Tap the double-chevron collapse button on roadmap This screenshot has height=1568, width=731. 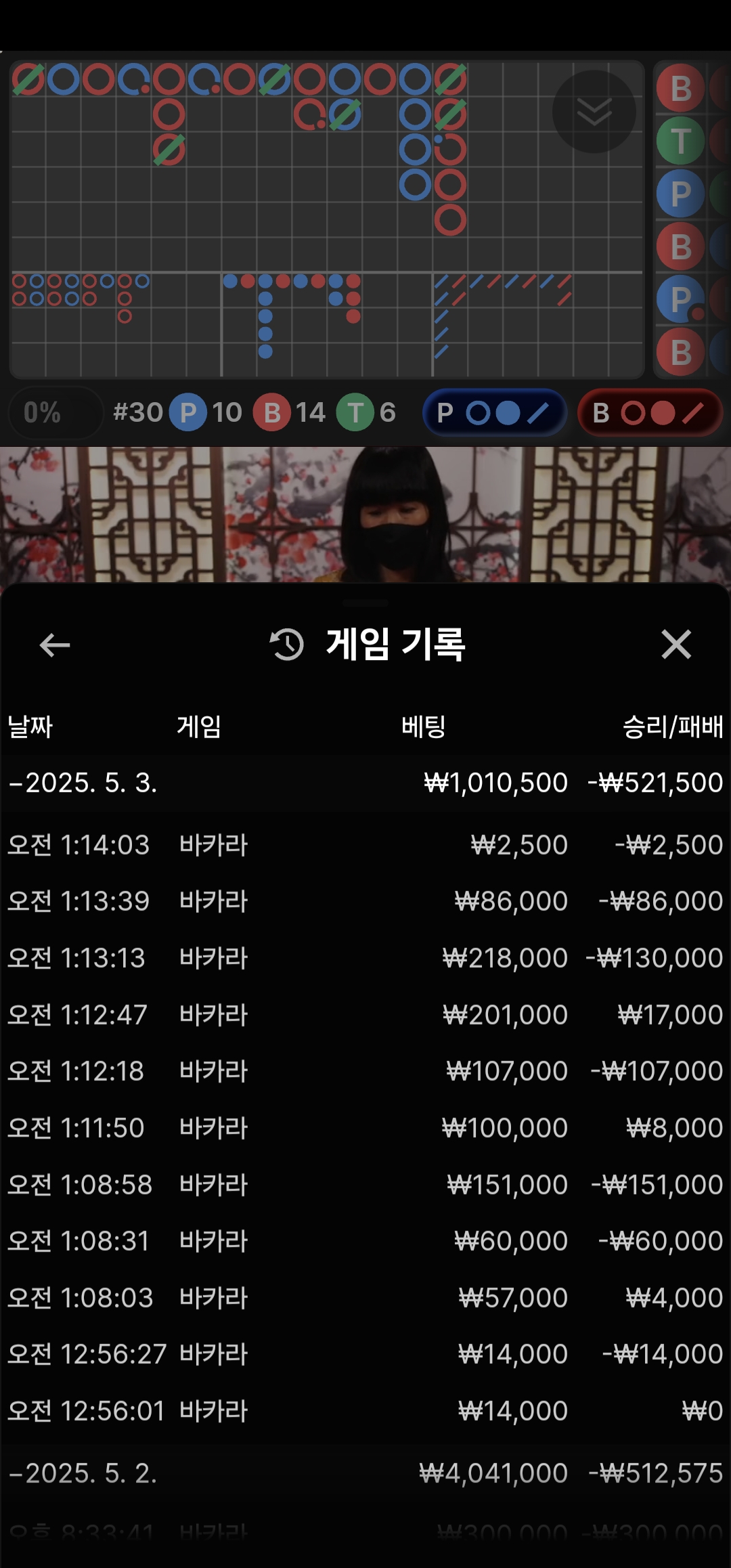pos(594,112)
